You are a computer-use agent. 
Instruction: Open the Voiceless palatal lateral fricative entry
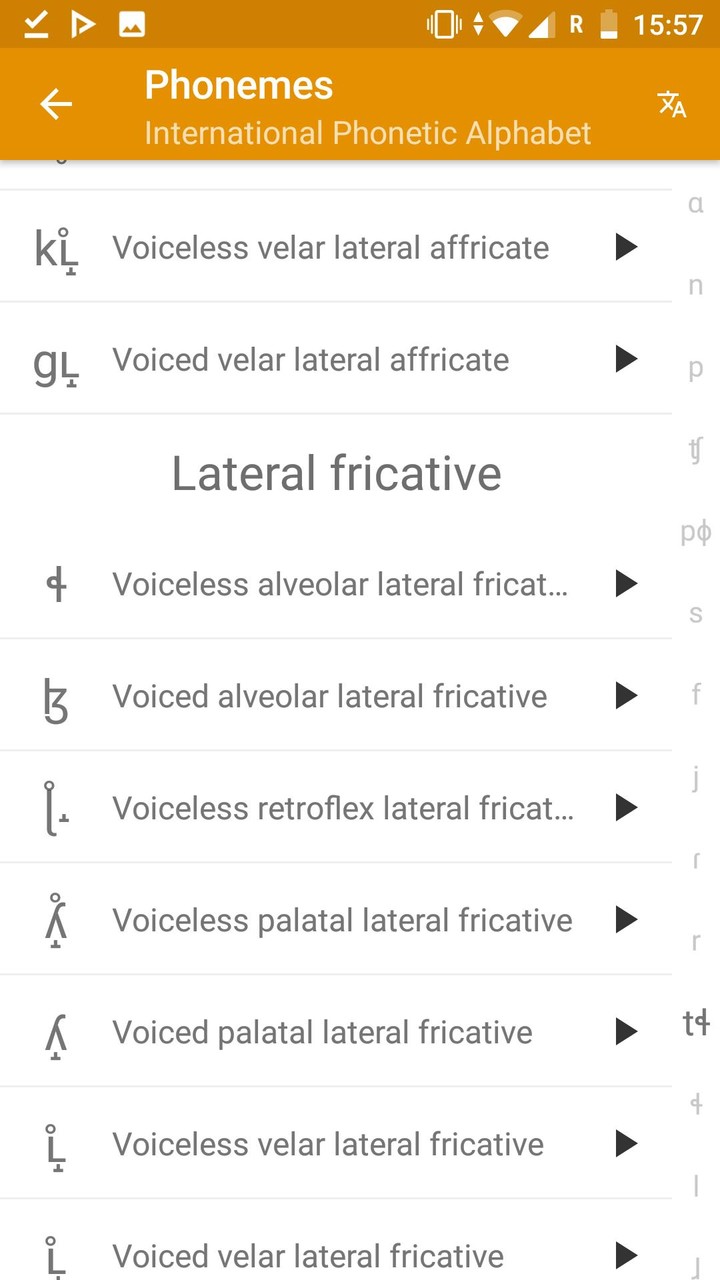coord(343,920)
